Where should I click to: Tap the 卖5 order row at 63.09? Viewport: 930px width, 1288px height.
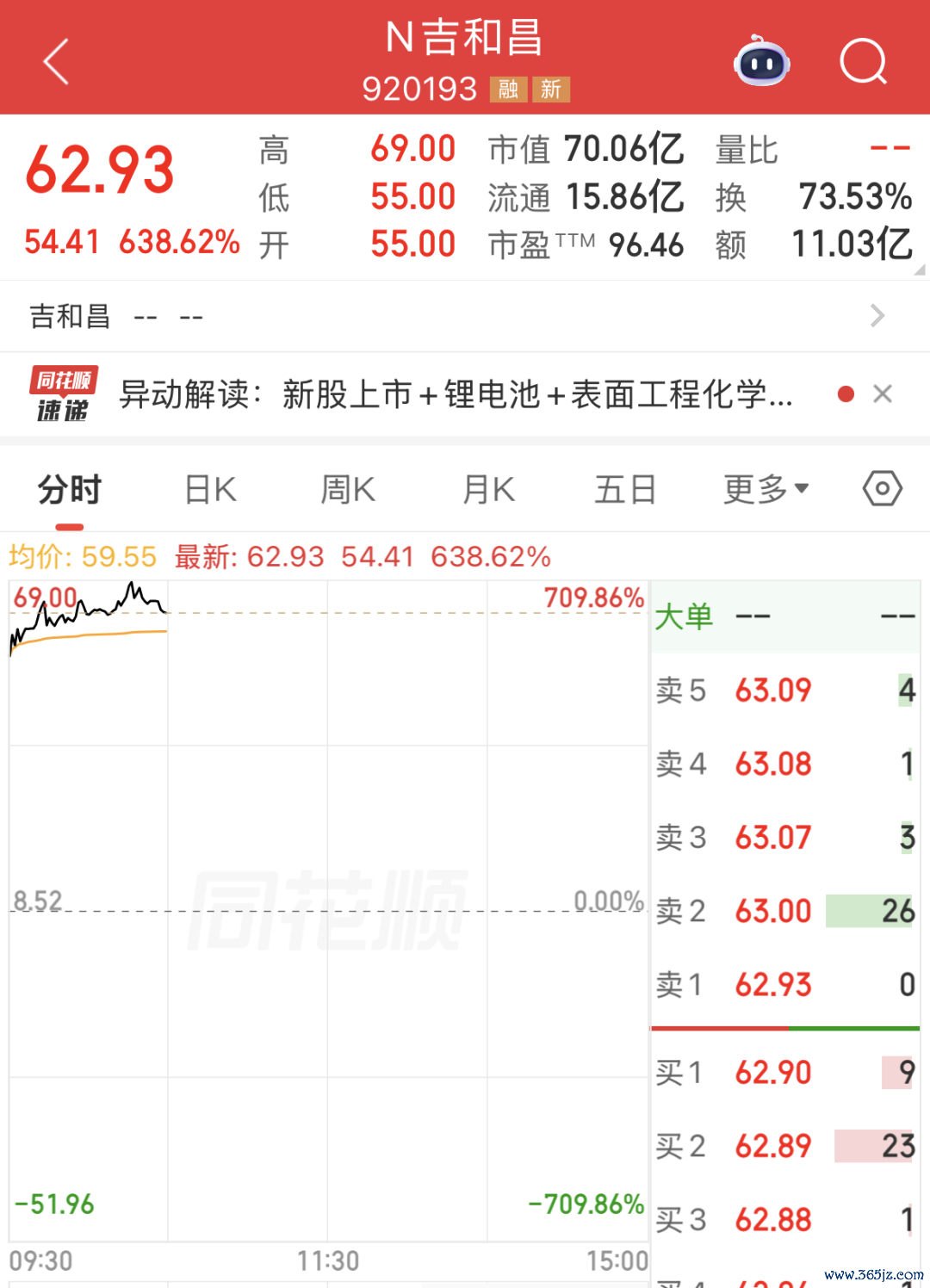click(785, 690)
